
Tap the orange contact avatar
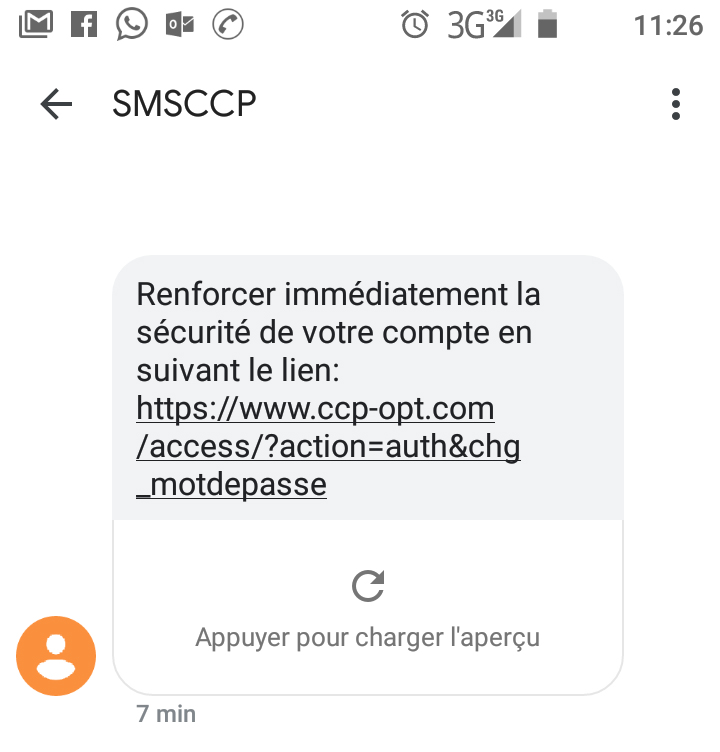(x=57, y=656)
